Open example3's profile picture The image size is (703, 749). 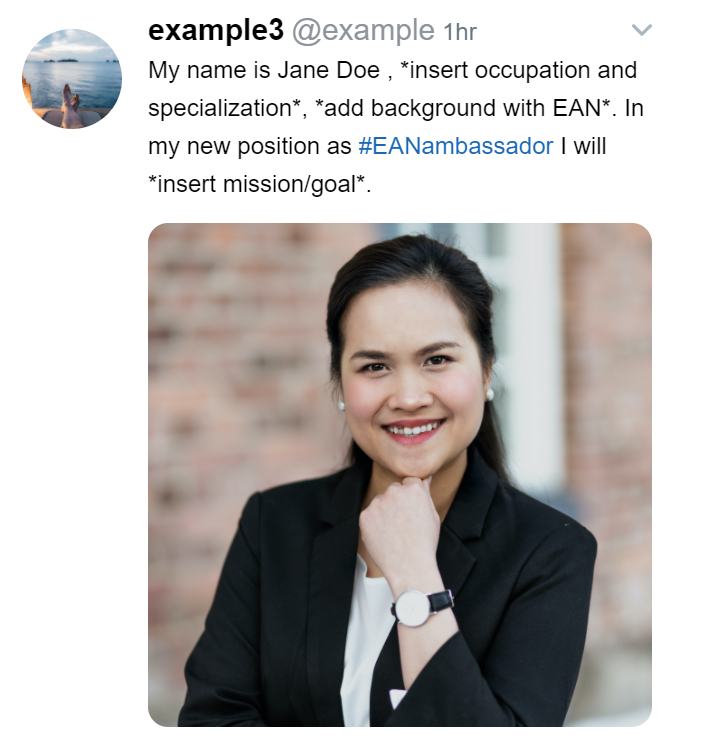[x=72, y=79]
